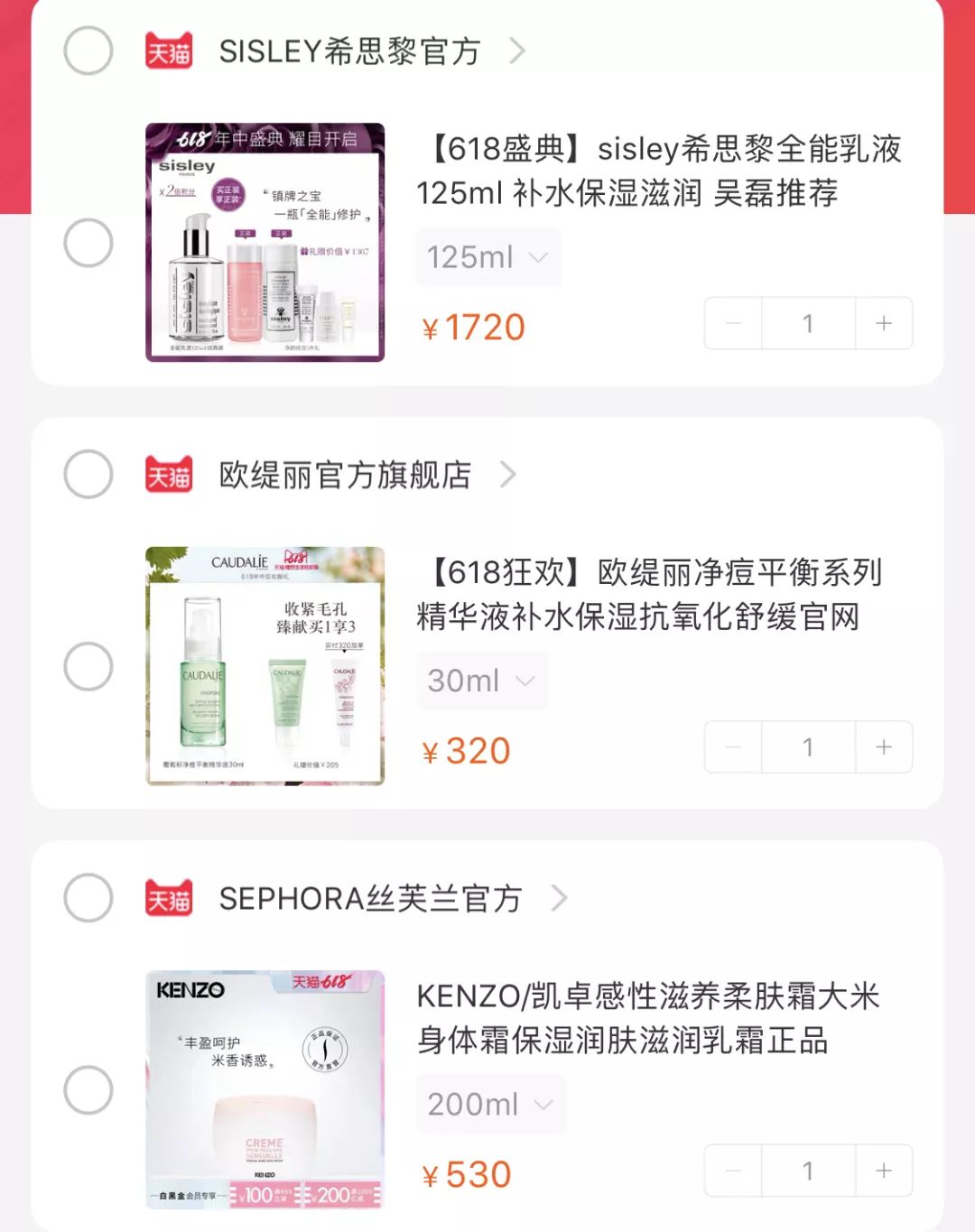Select the 欧缇丽精华液 product checkbox
This screenshot has width=975, height=1232.
click(x=88, y=665)
